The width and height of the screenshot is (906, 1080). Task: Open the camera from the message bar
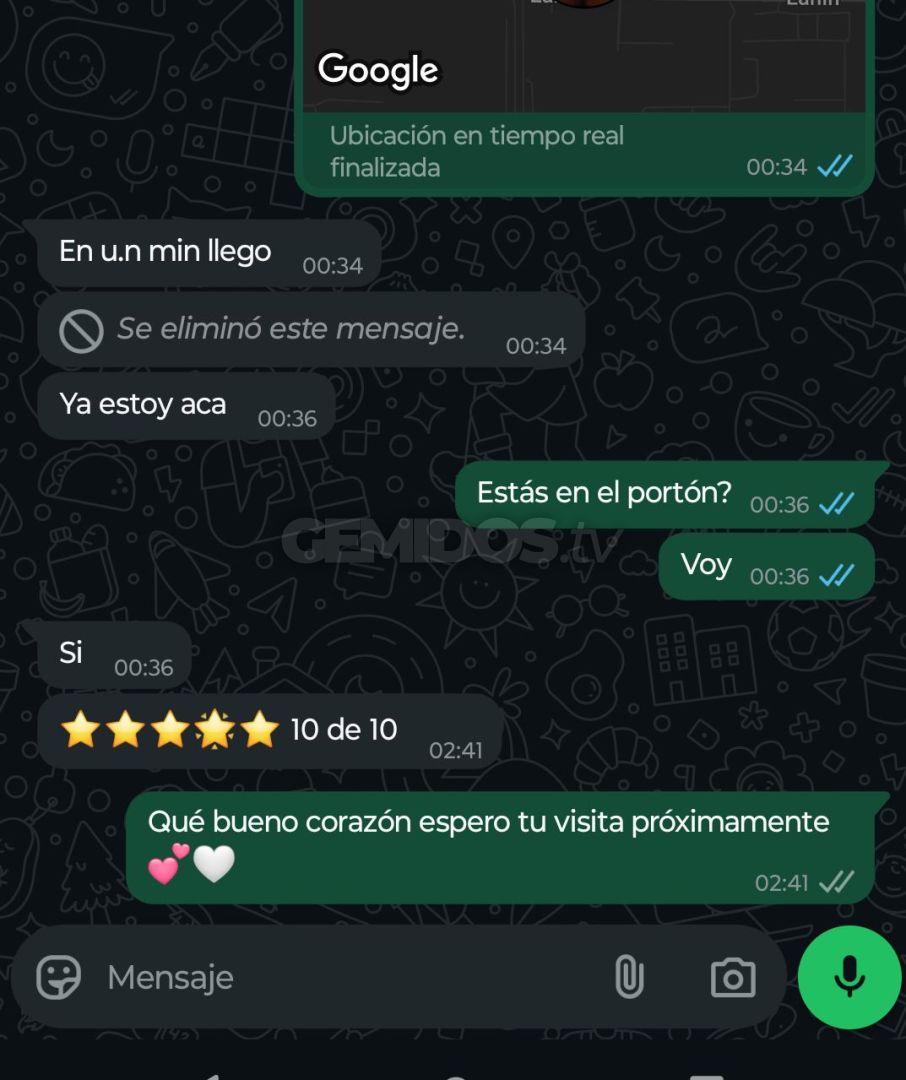[x=733, y=978]
